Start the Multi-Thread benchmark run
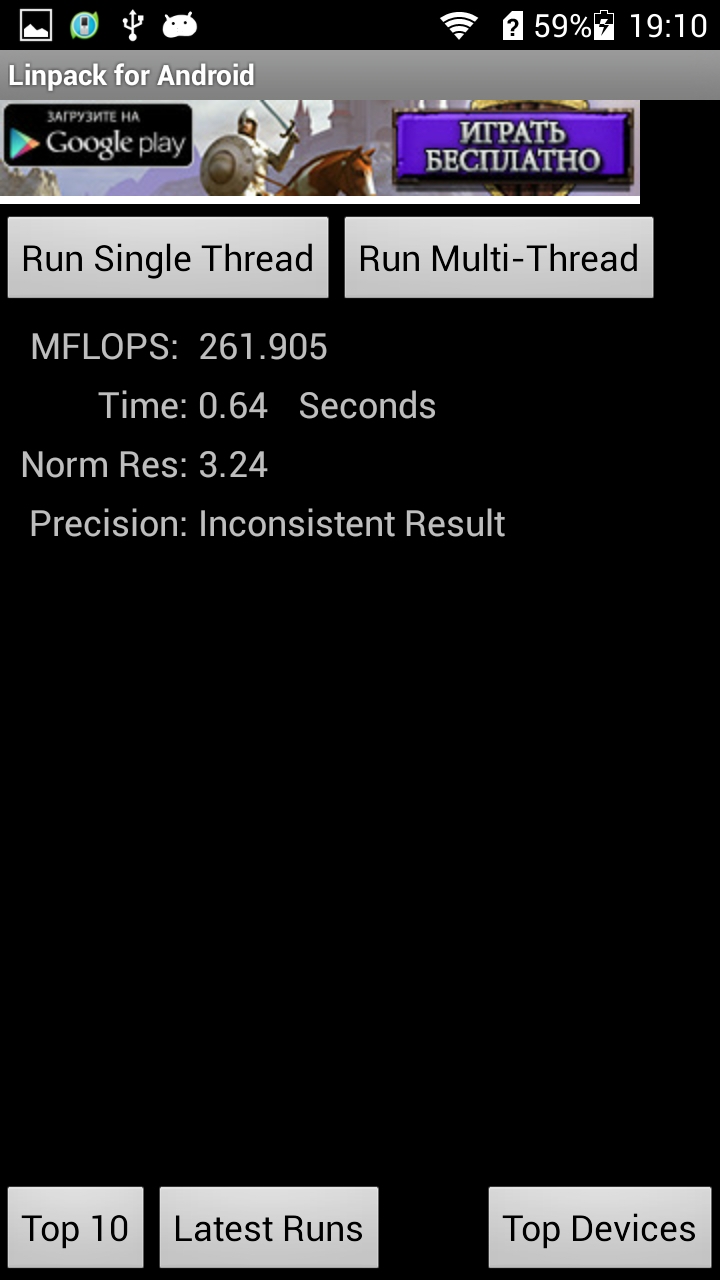 498,258
